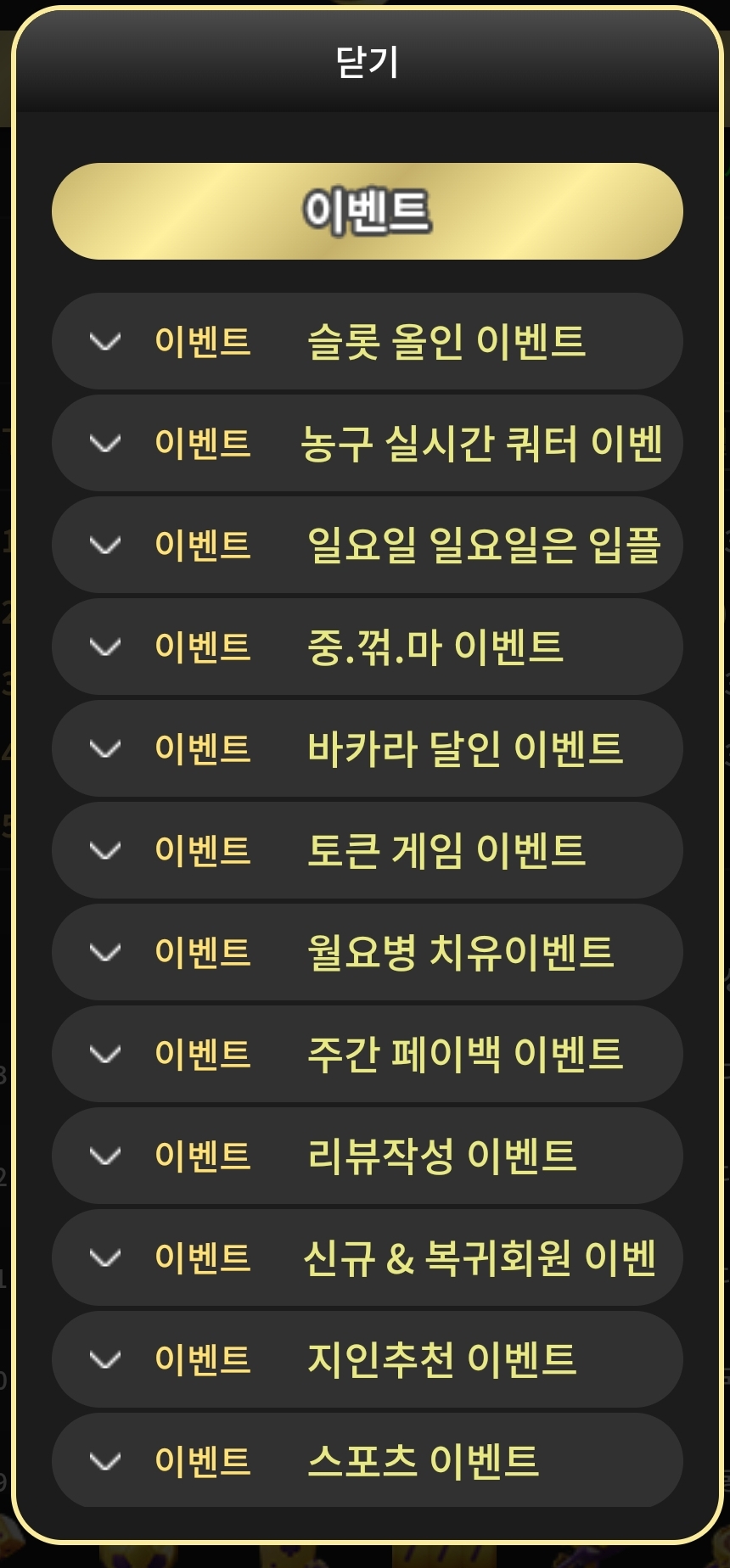Screen dimensions: 730x1568
Task: Close the event popup with 닫기
Action: point(367,62)
